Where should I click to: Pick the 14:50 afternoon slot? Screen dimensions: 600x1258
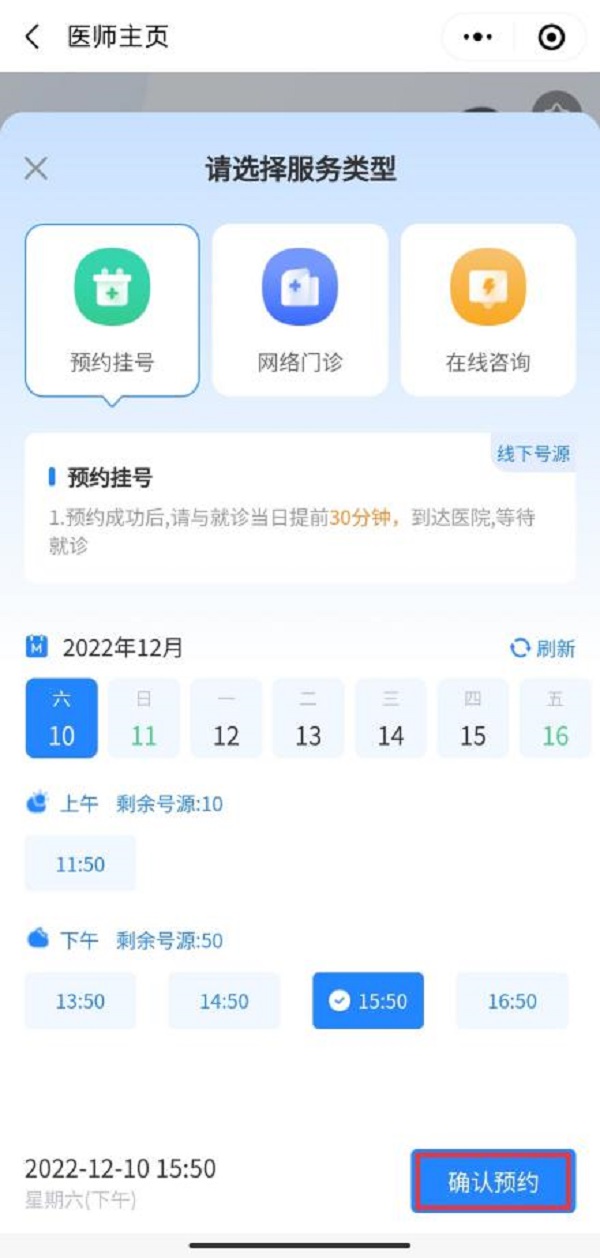[x=224, y=1001]
